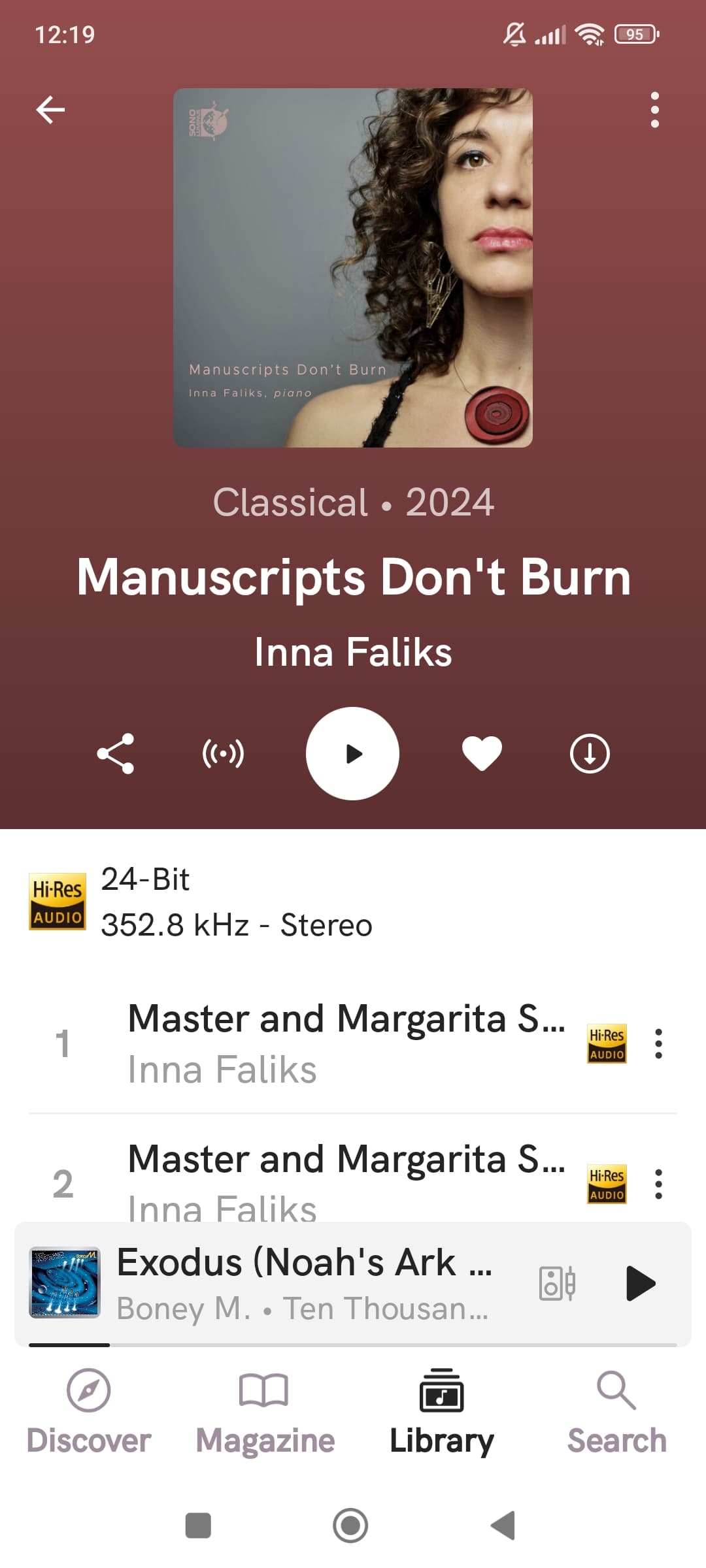The width and height of the screenshot is (706, 1568).
Task: Open options for track 2
Action: 658,1184
